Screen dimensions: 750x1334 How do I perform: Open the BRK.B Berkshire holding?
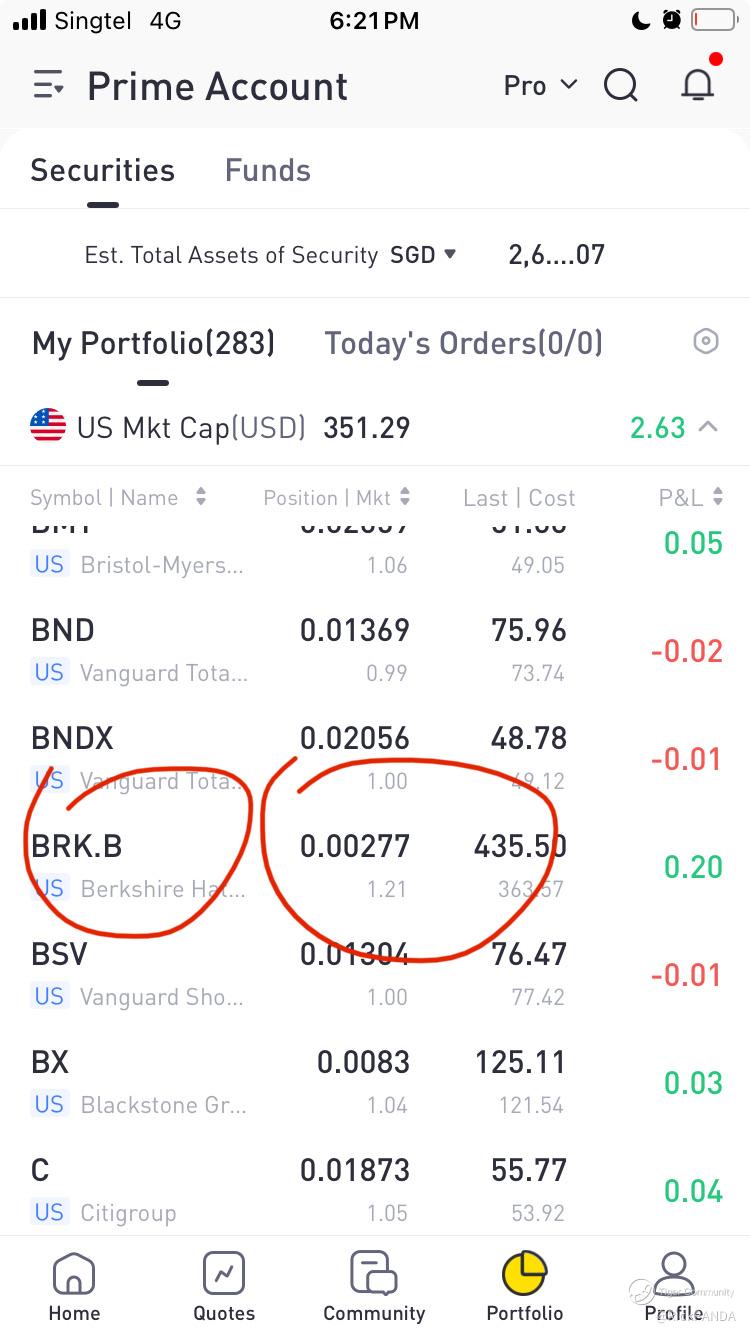point(375,866)
